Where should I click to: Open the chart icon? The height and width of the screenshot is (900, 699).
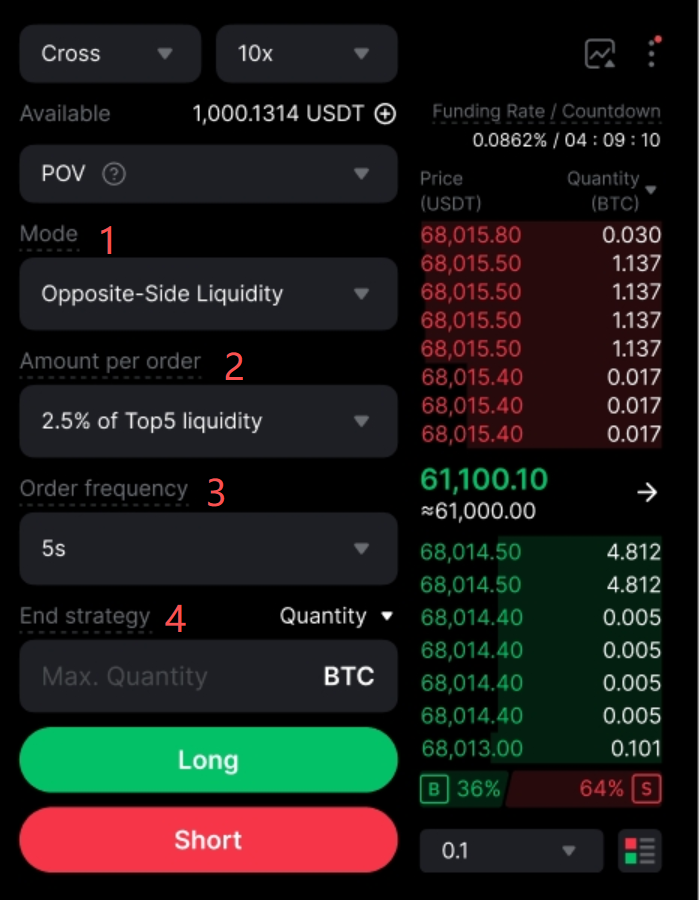point(600,54)
